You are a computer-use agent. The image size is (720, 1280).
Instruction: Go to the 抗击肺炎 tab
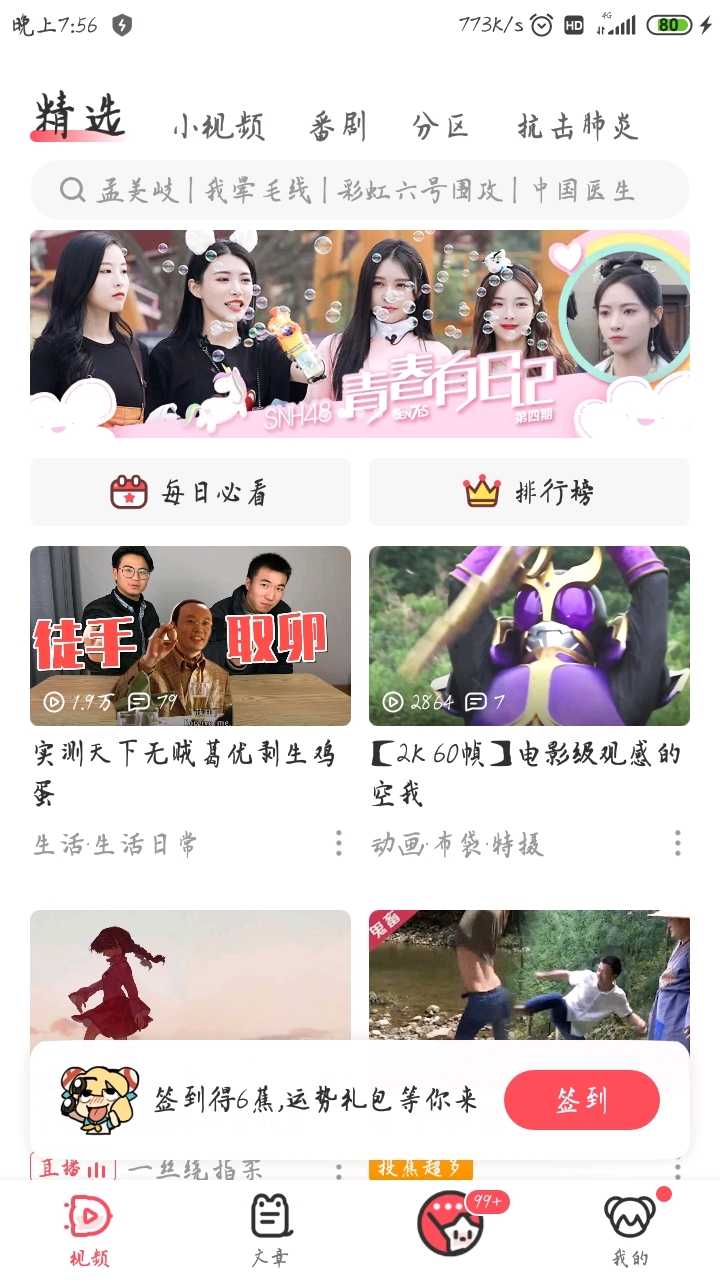pos(577,127)
